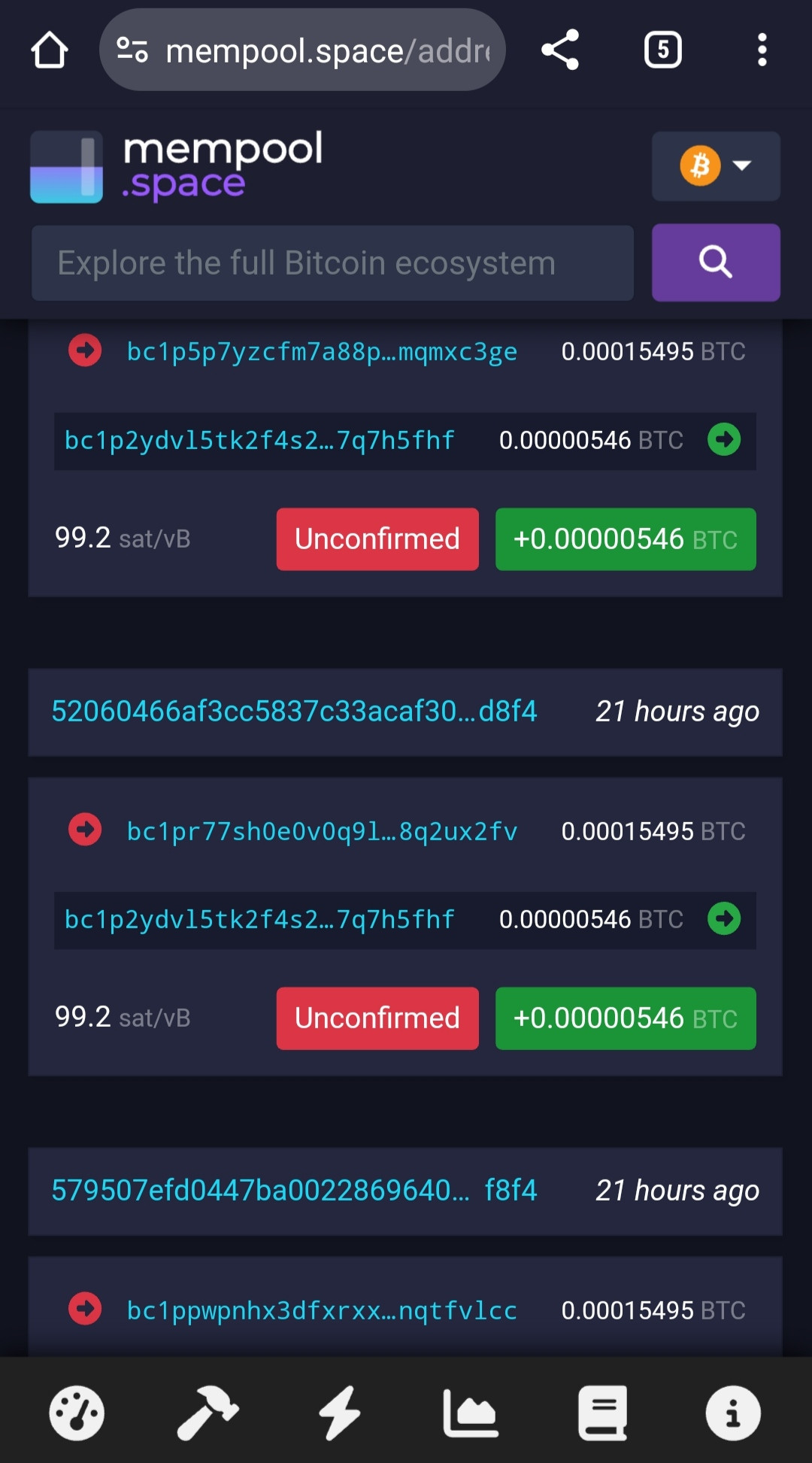812x1463 pixels.
Task: Open the about info tab
Action: point(733,1413)
